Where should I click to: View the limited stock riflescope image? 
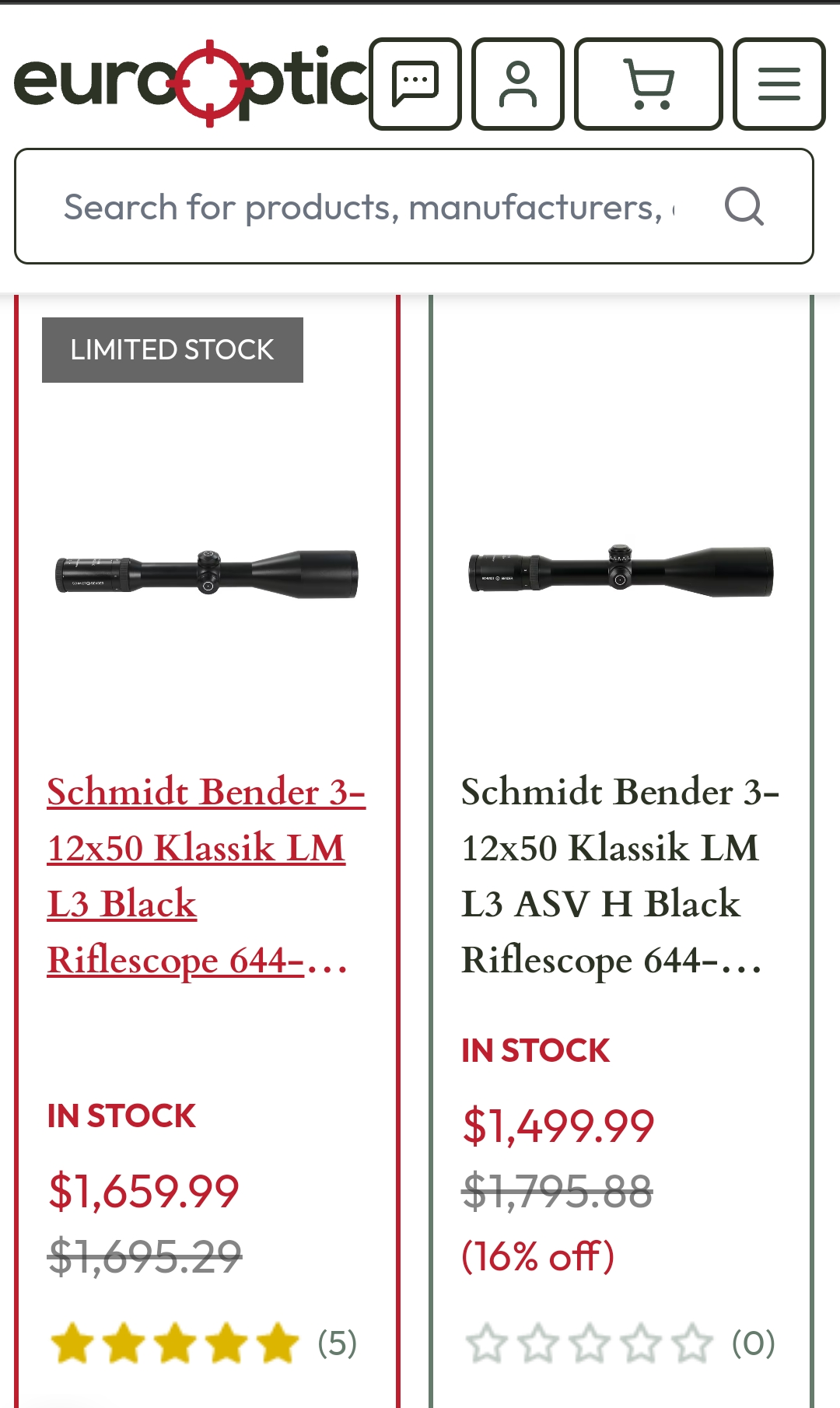[x=207, y=573]
